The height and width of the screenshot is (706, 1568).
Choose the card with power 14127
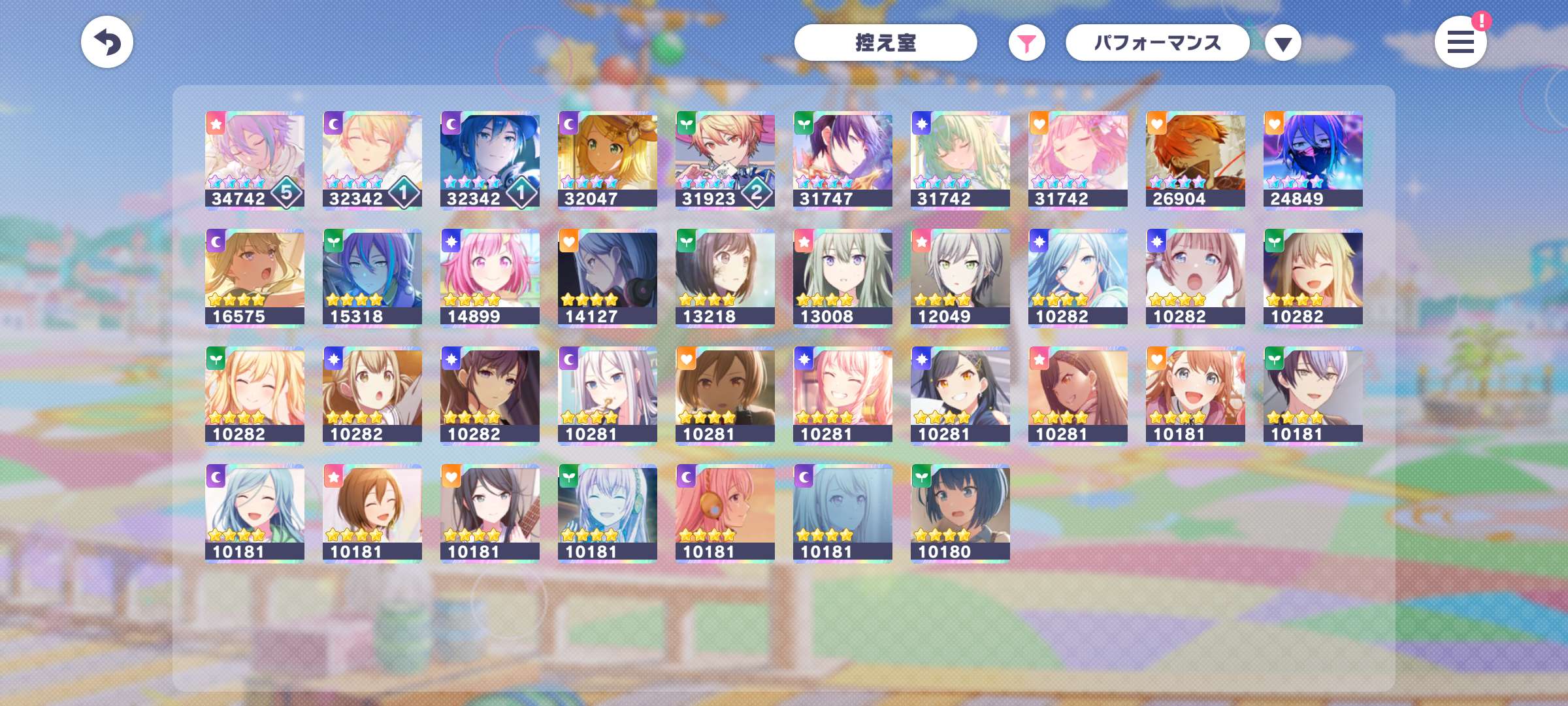click(x=608, y=278)
